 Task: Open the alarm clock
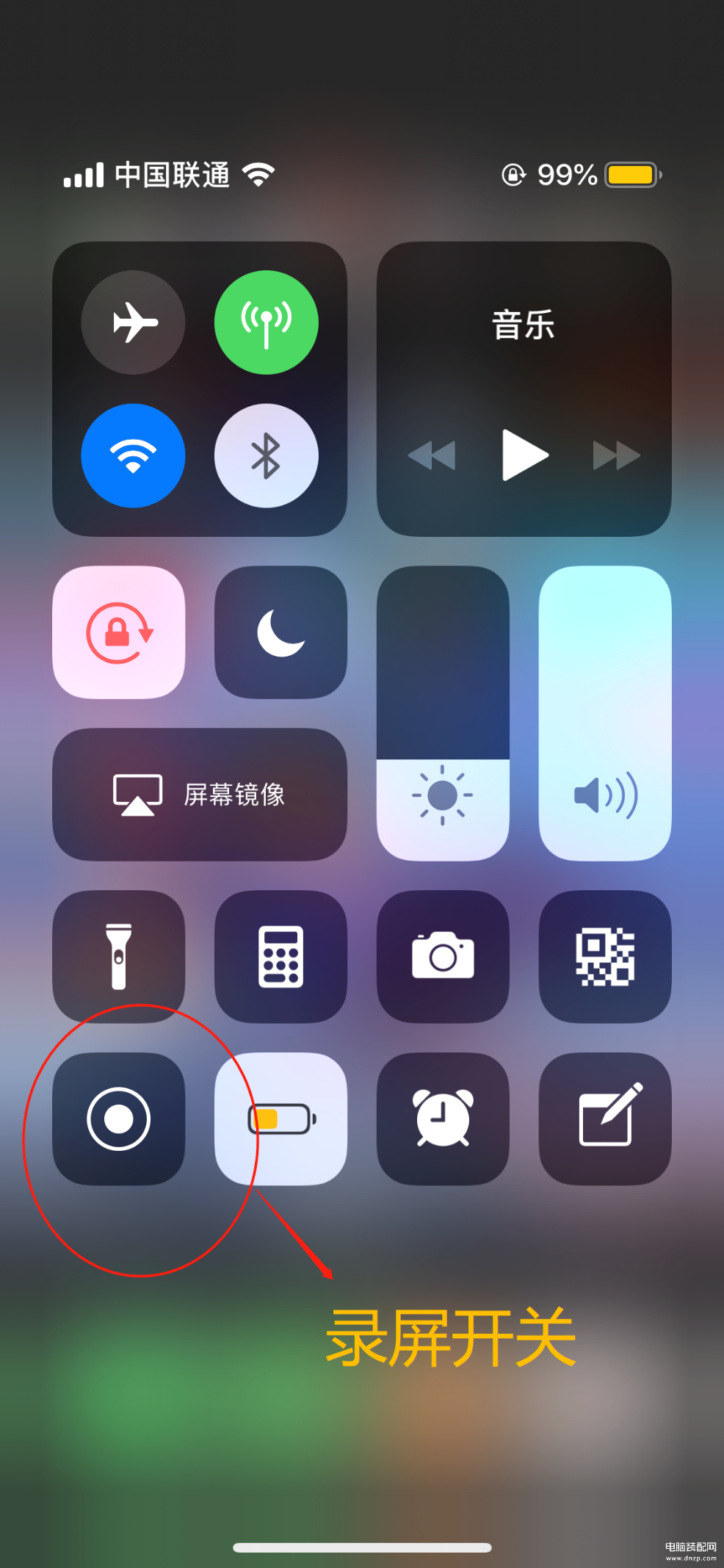coord(443,1119)
